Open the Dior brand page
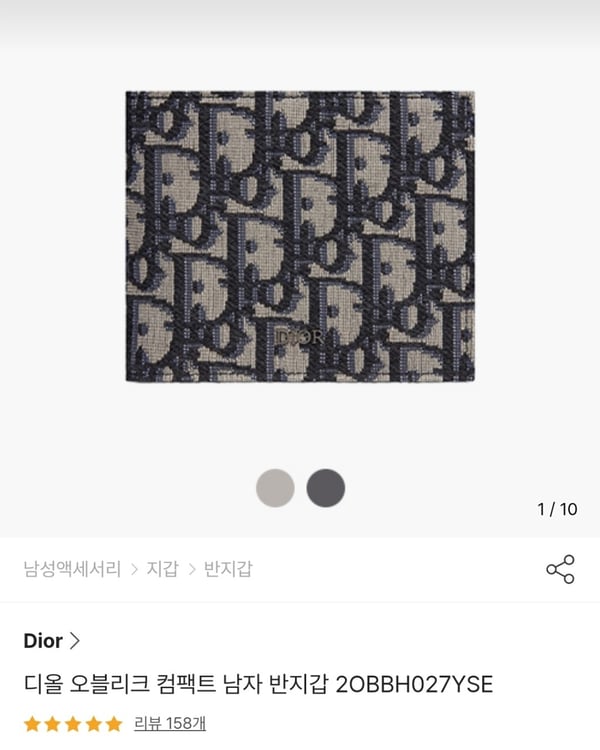 point(51,641)
